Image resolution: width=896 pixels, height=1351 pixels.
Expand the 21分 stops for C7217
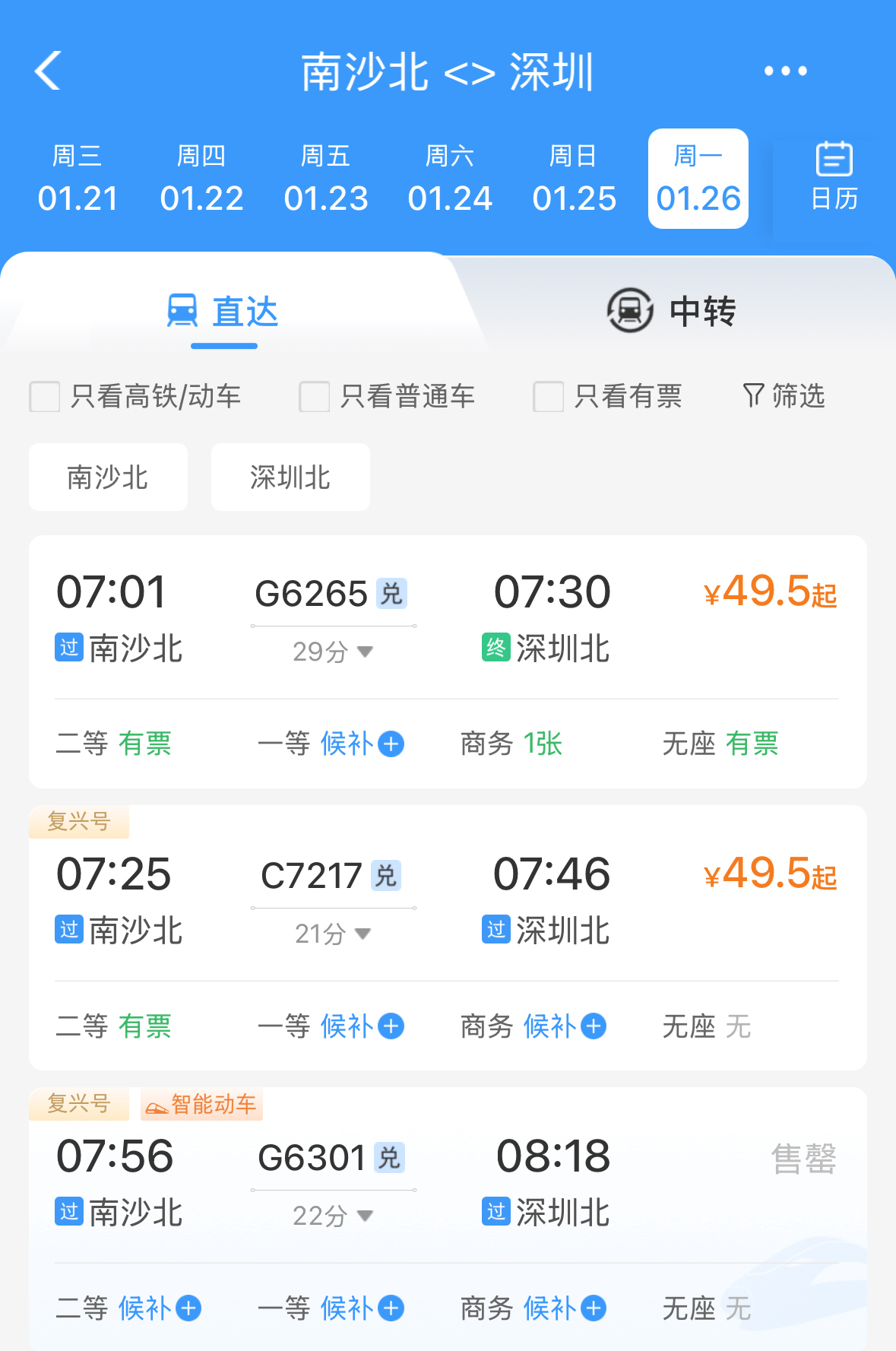[x=333, y=934]
